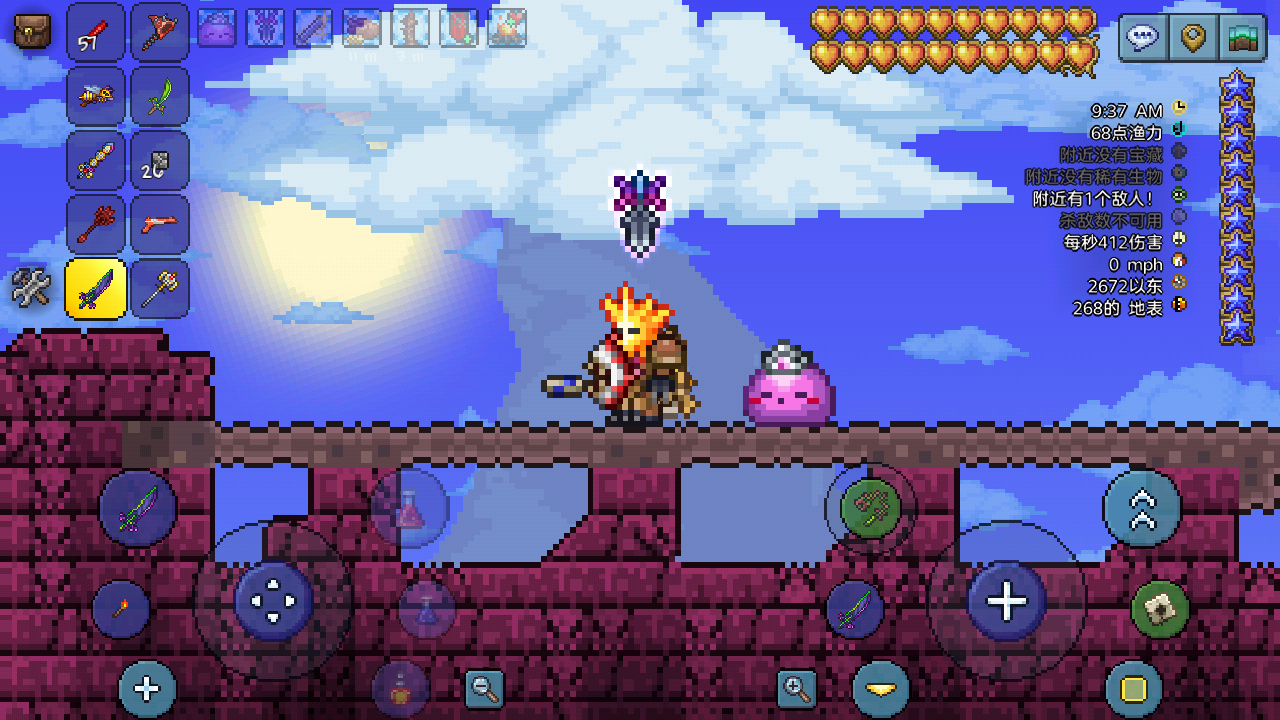
Task: Tap the bottom-left plus button
Action: click(147, 689)
